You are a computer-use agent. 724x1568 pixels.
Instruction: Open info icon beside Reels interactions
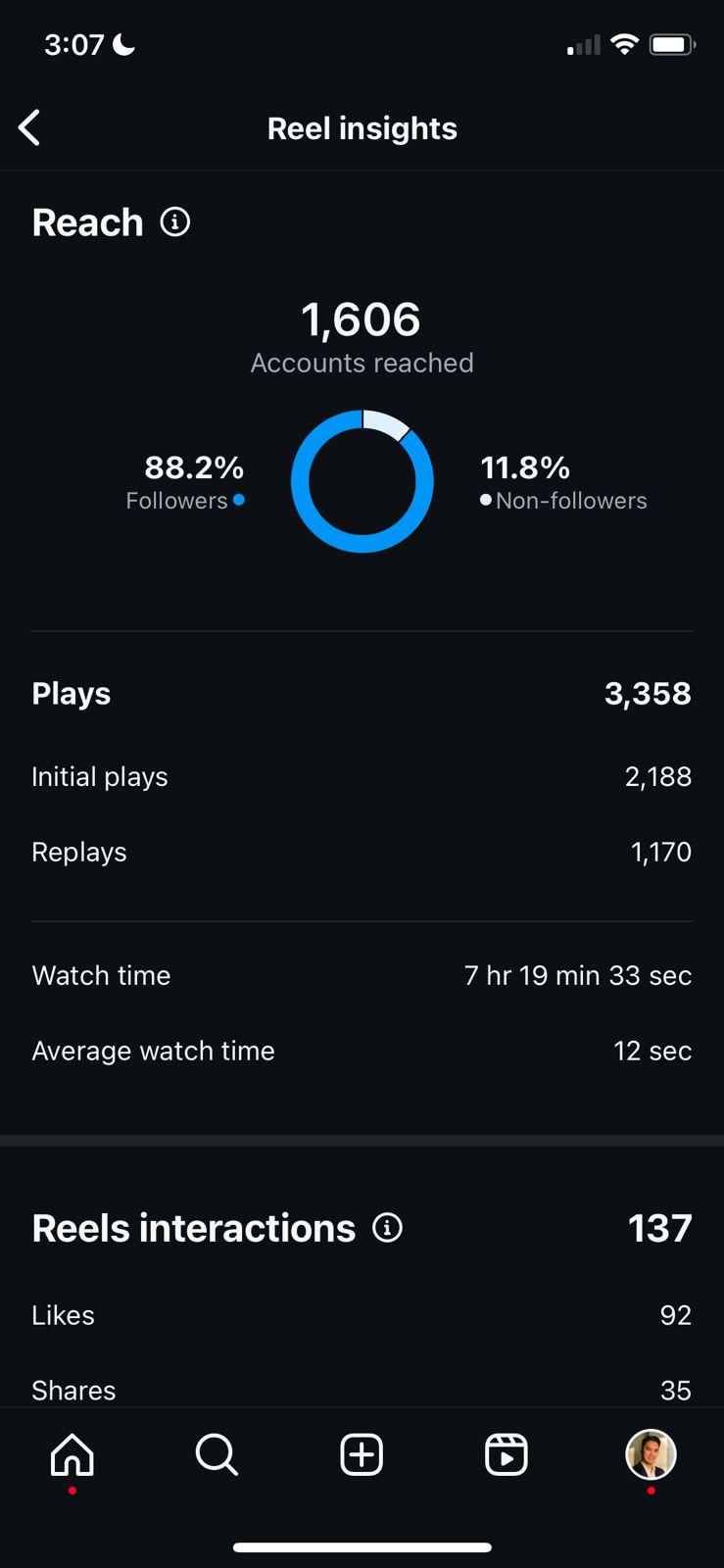pyautogui.click(x=388, y=1227)
